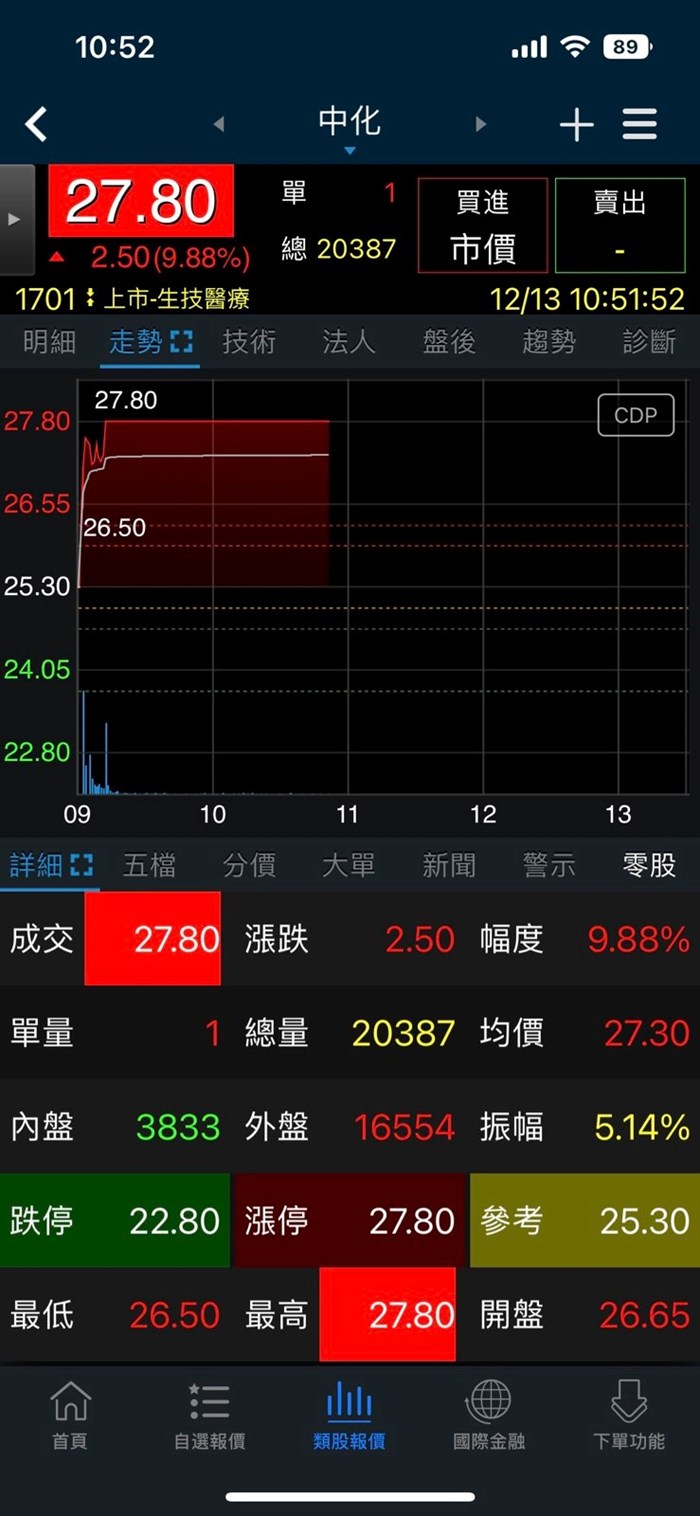Open the 技術 analysis tab
Screen dimensions: 700x1516
pos(249,342)
